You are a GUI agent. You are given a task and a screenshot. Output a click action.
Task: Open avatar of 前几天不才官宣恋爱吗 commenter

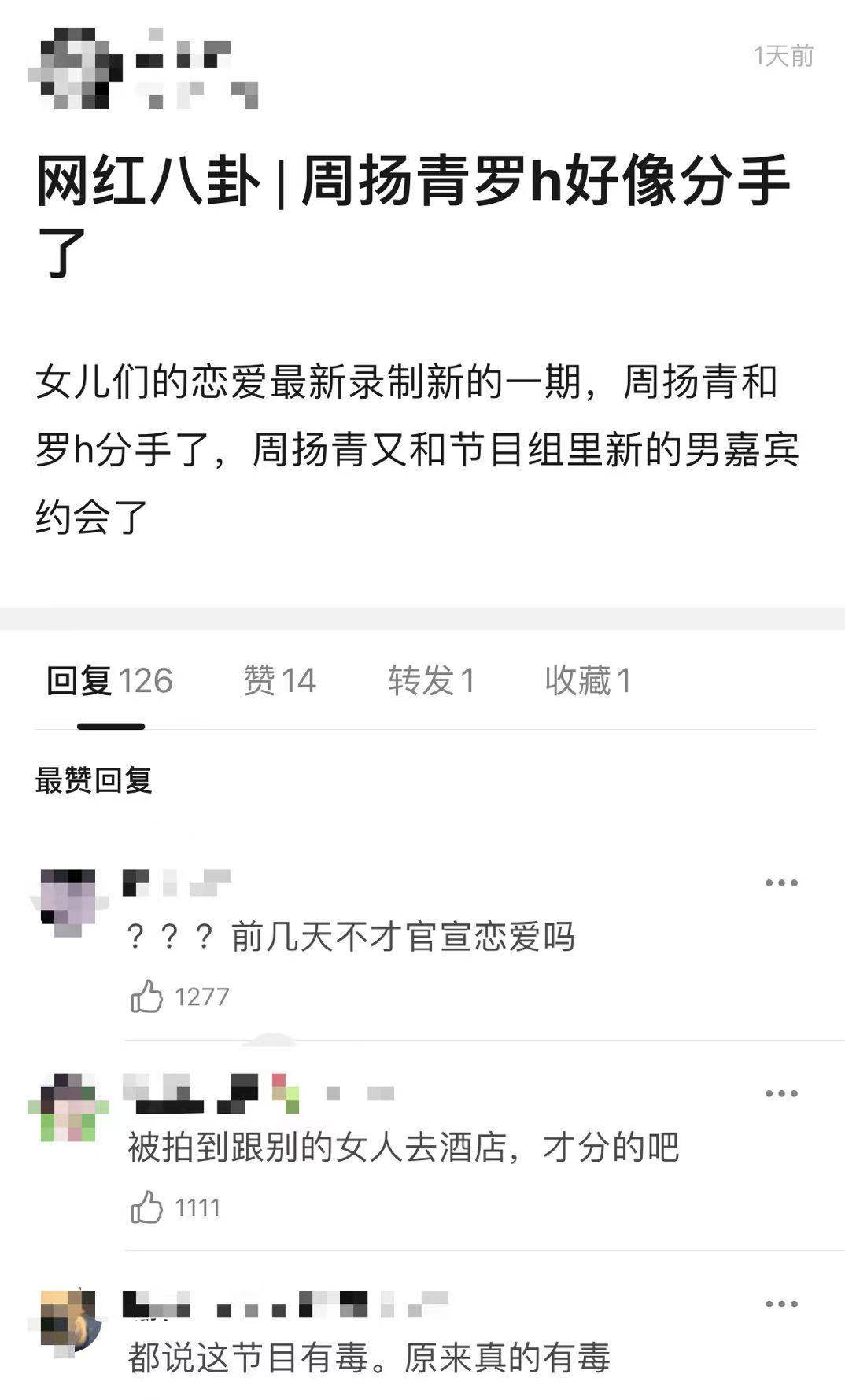pyautogui.click(x=68, y=901)
